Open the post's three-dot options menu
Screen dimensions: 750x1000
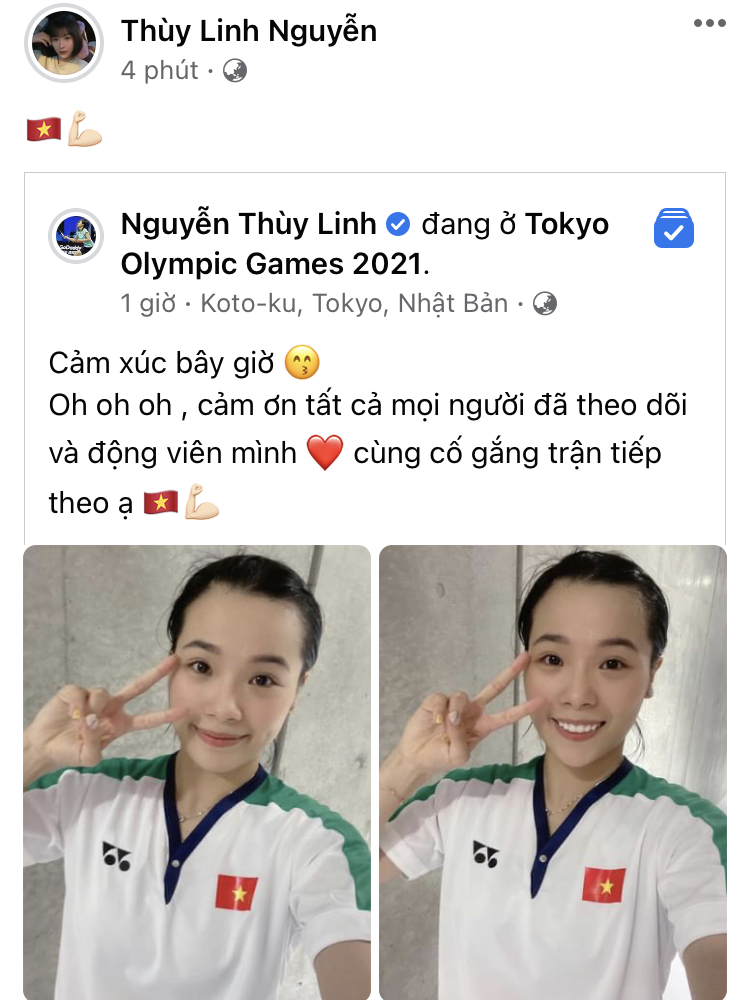(x=709, y=22)
